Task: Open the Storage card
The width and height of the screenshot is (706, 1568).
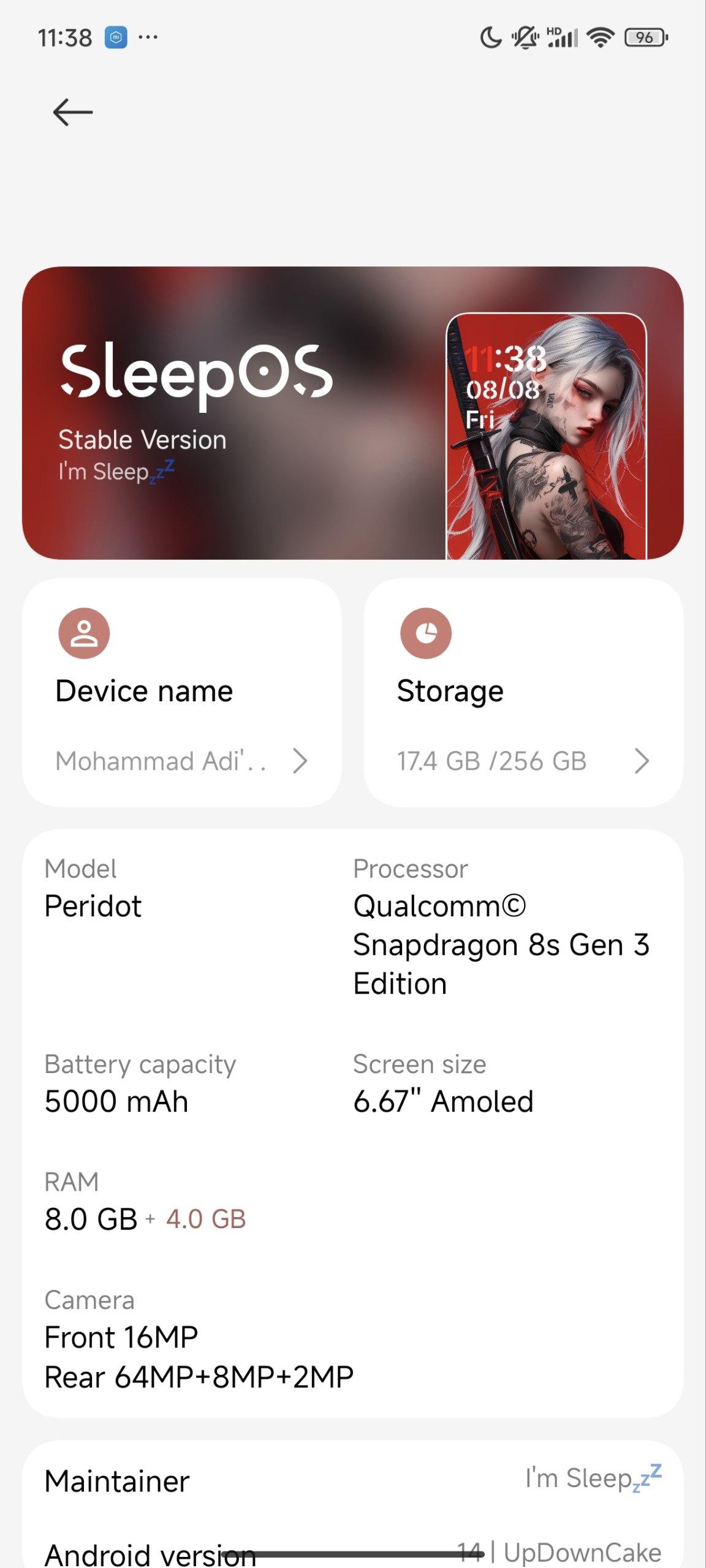Action: coord(524,693)
